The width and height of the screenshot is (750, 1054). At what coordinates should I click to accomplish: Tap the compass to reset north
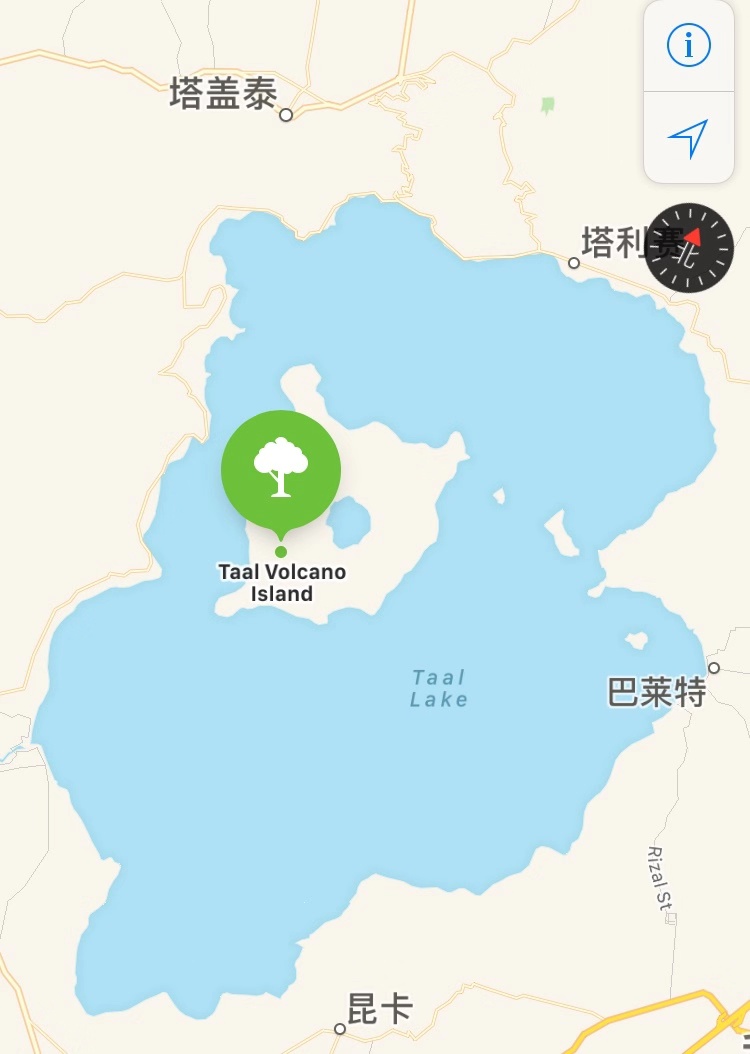point(690,248)
